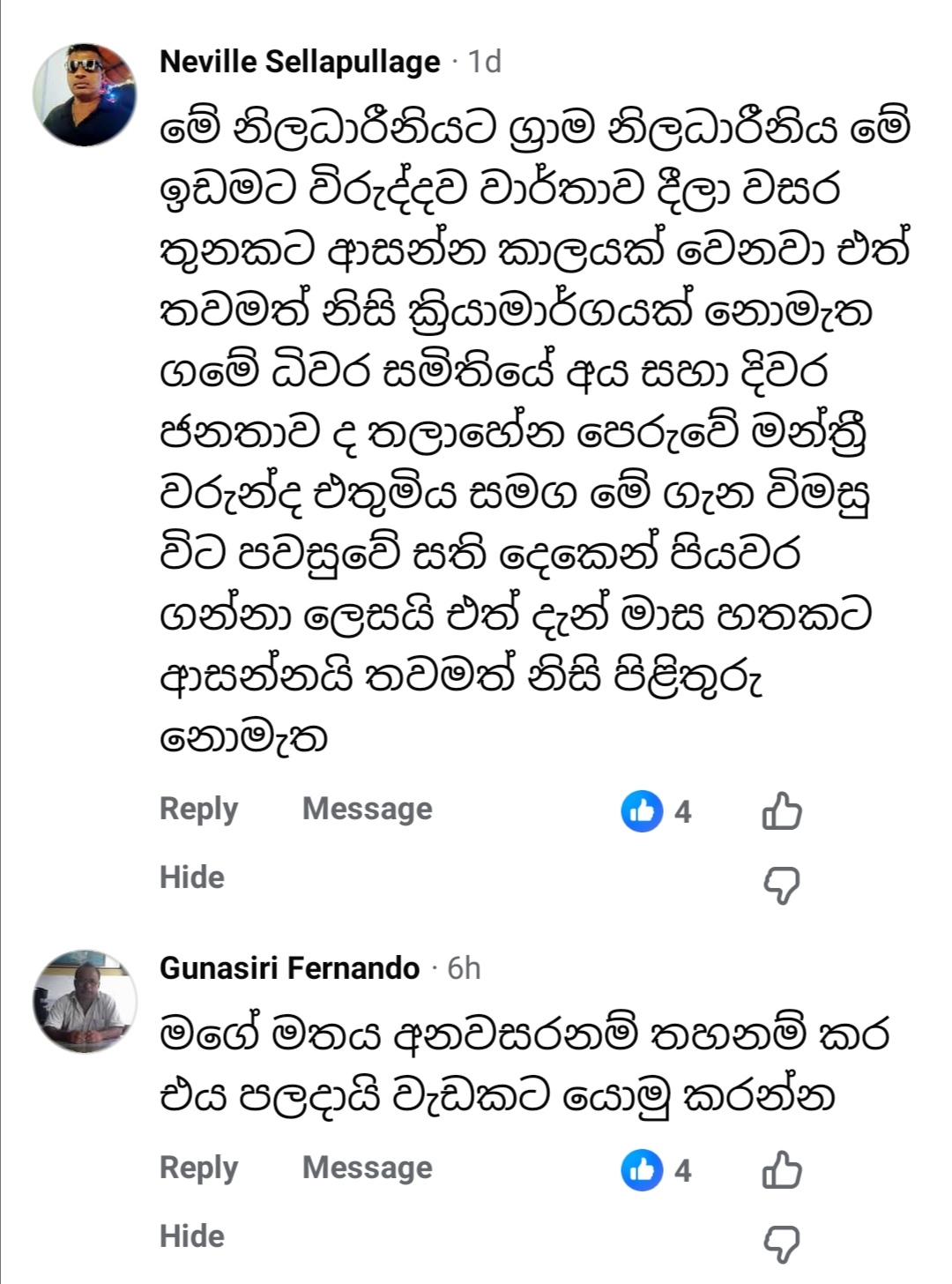View reactions on Gunasiri Fernando's comment
This screenshot has width=952, height=1284.
click(656, 1170)
